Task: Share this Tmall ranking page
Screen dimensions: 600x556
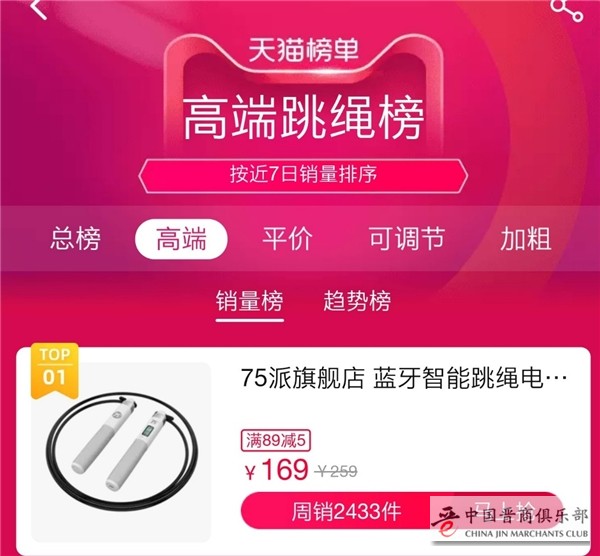Action: point(566,9)
